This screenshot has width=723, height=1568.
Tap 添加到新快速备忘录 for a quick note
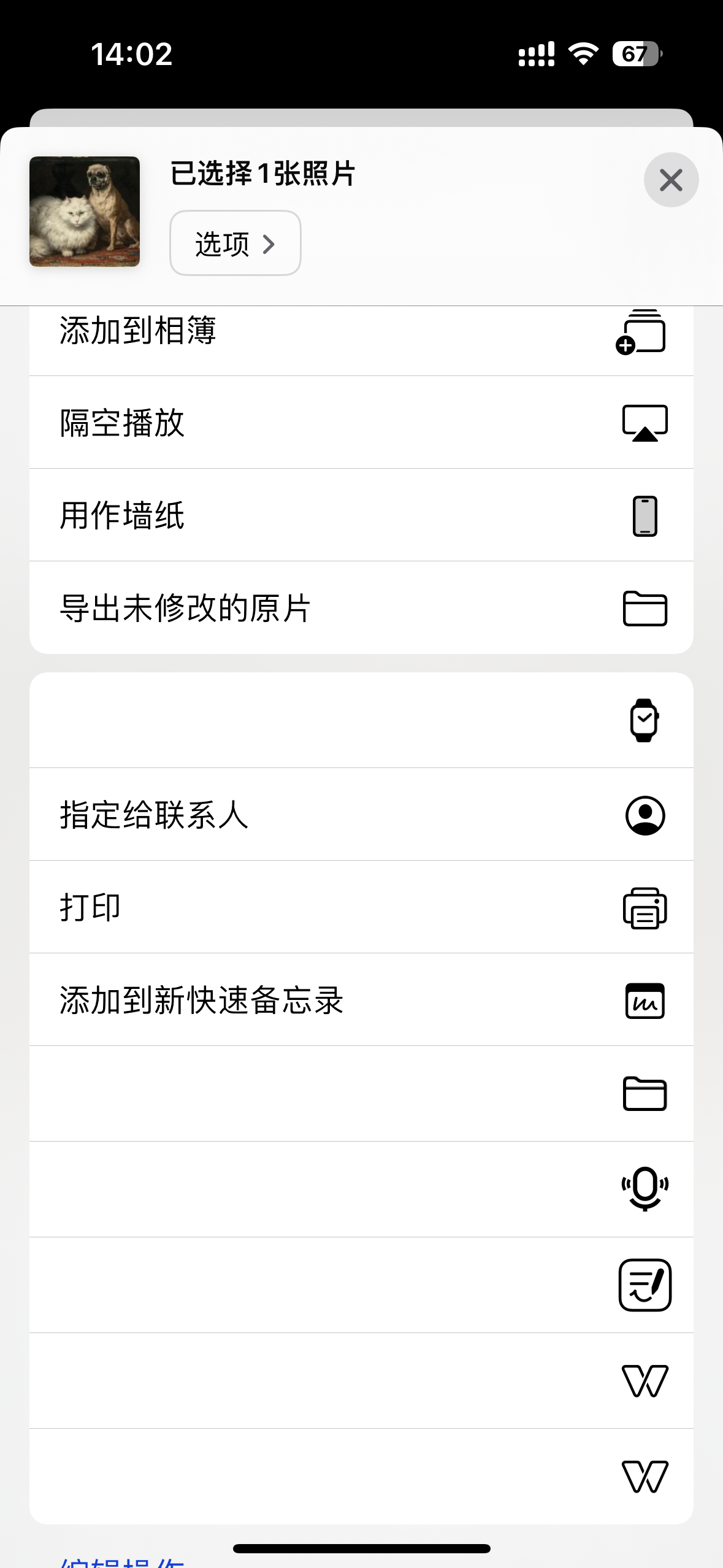click(361, 1001)
